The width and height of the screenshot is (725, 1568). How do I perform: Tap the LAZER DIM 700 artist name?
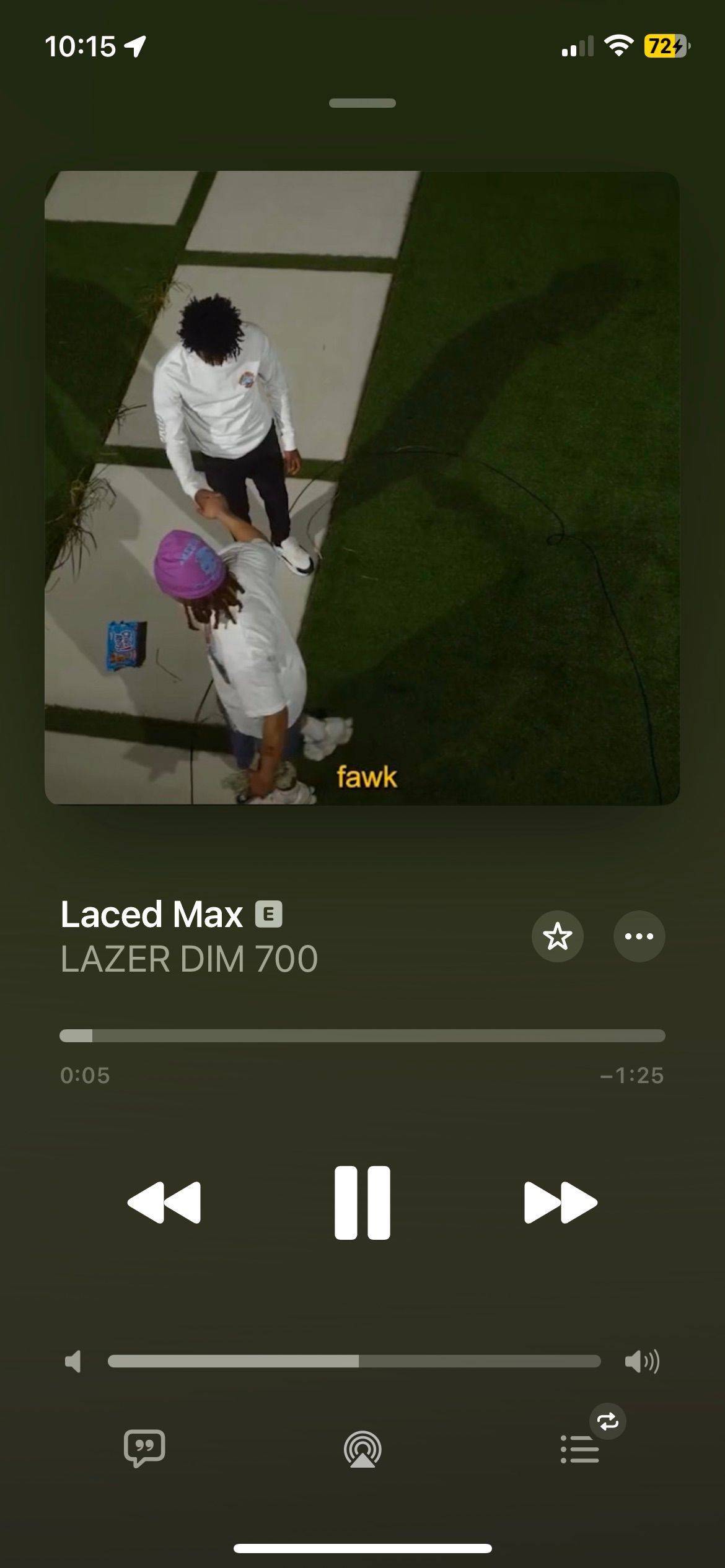pyautogui.click(x=189, y=959)
